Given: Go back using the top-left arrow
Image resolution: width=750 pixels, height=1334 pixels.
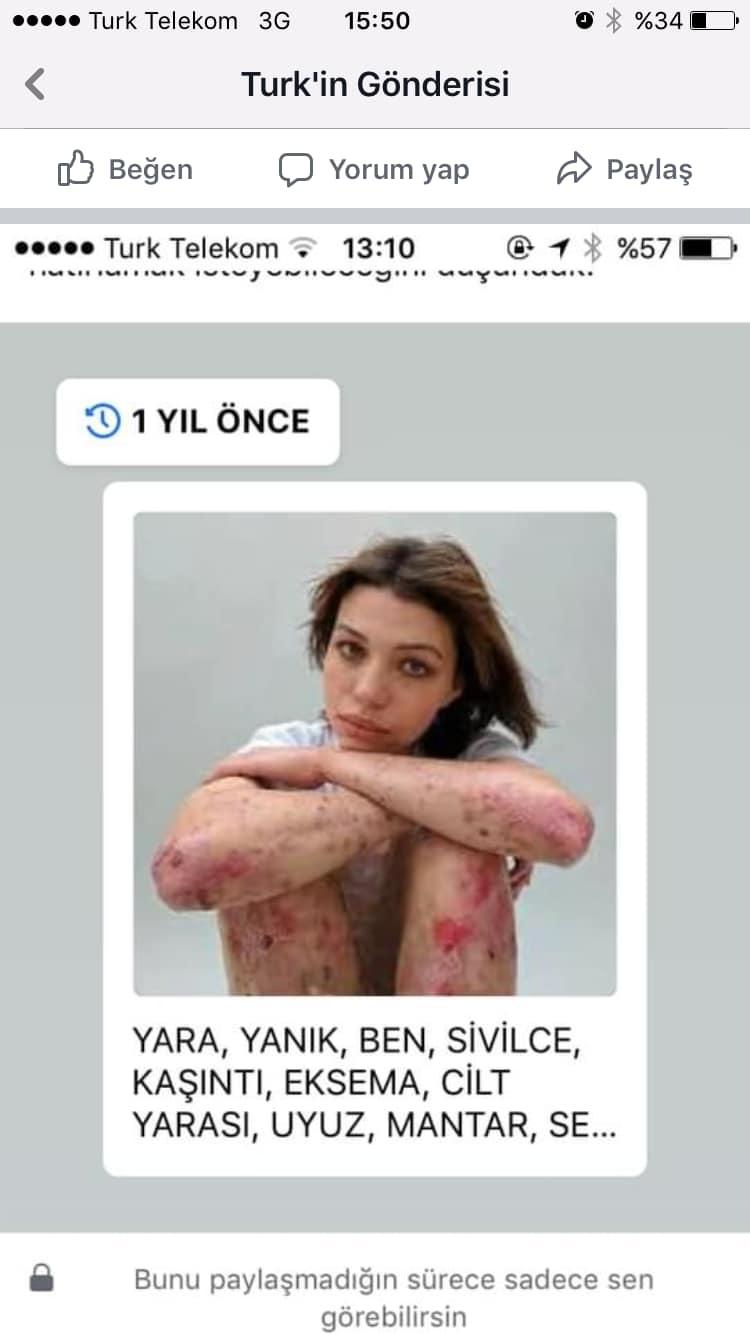Looking at the screenshot, I should [x=35, y=84].
